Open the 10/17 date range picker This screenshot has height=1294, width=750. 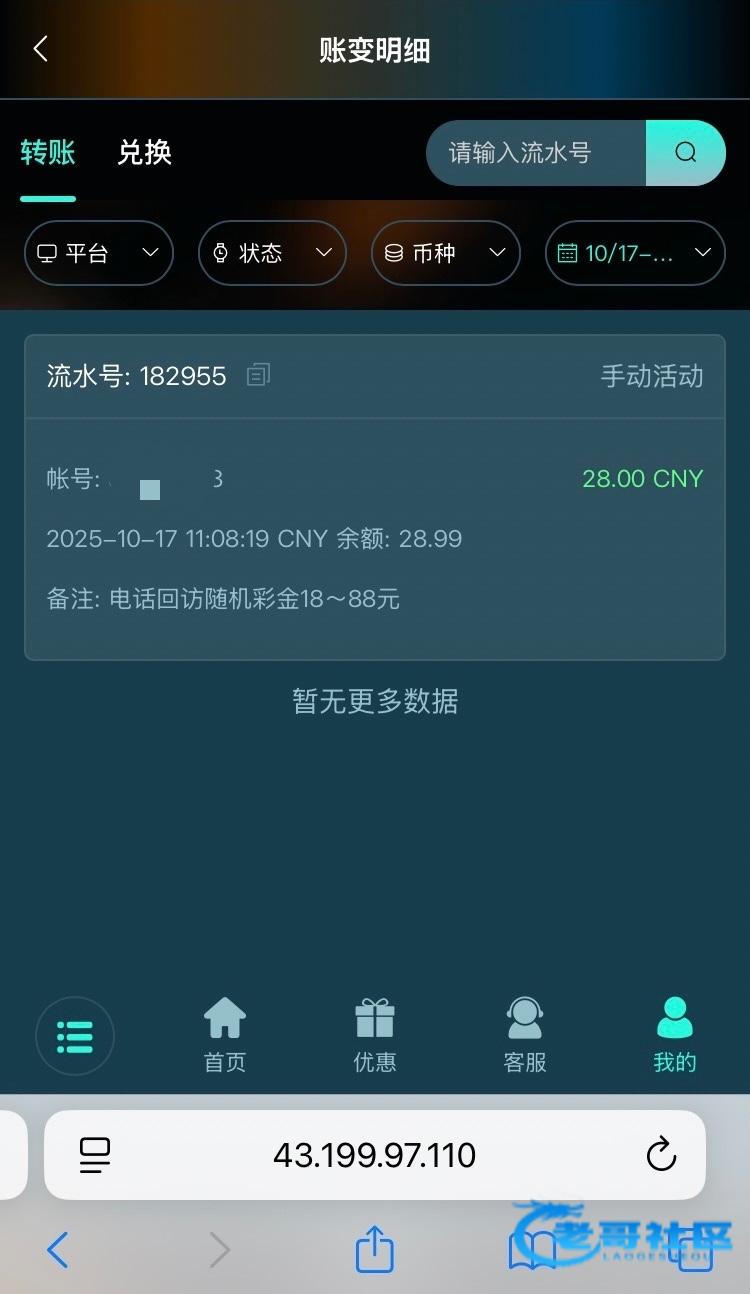pos(635,253)
